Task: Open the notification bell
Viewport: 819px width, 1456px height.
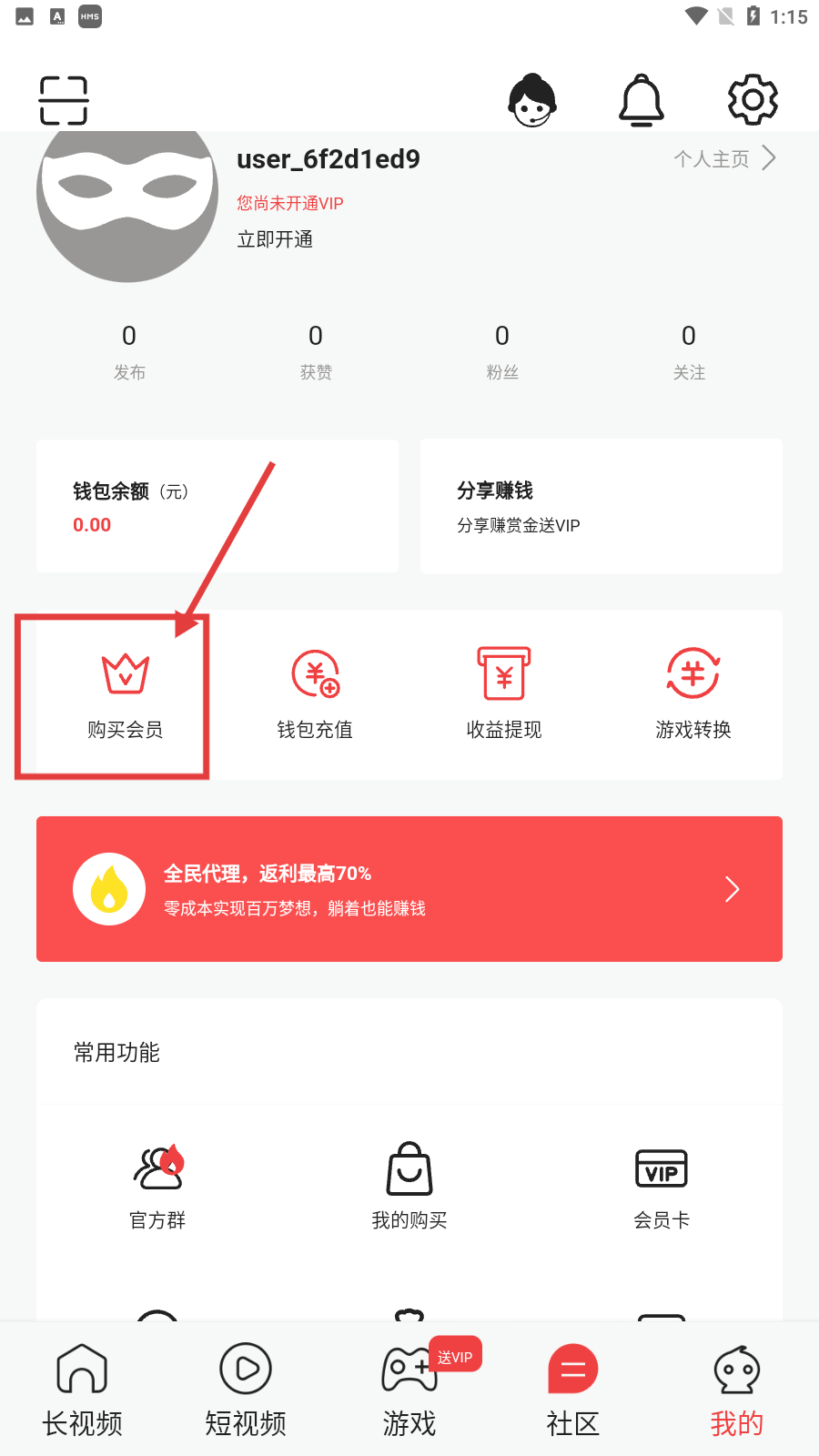Action: (x=642, y=99)
